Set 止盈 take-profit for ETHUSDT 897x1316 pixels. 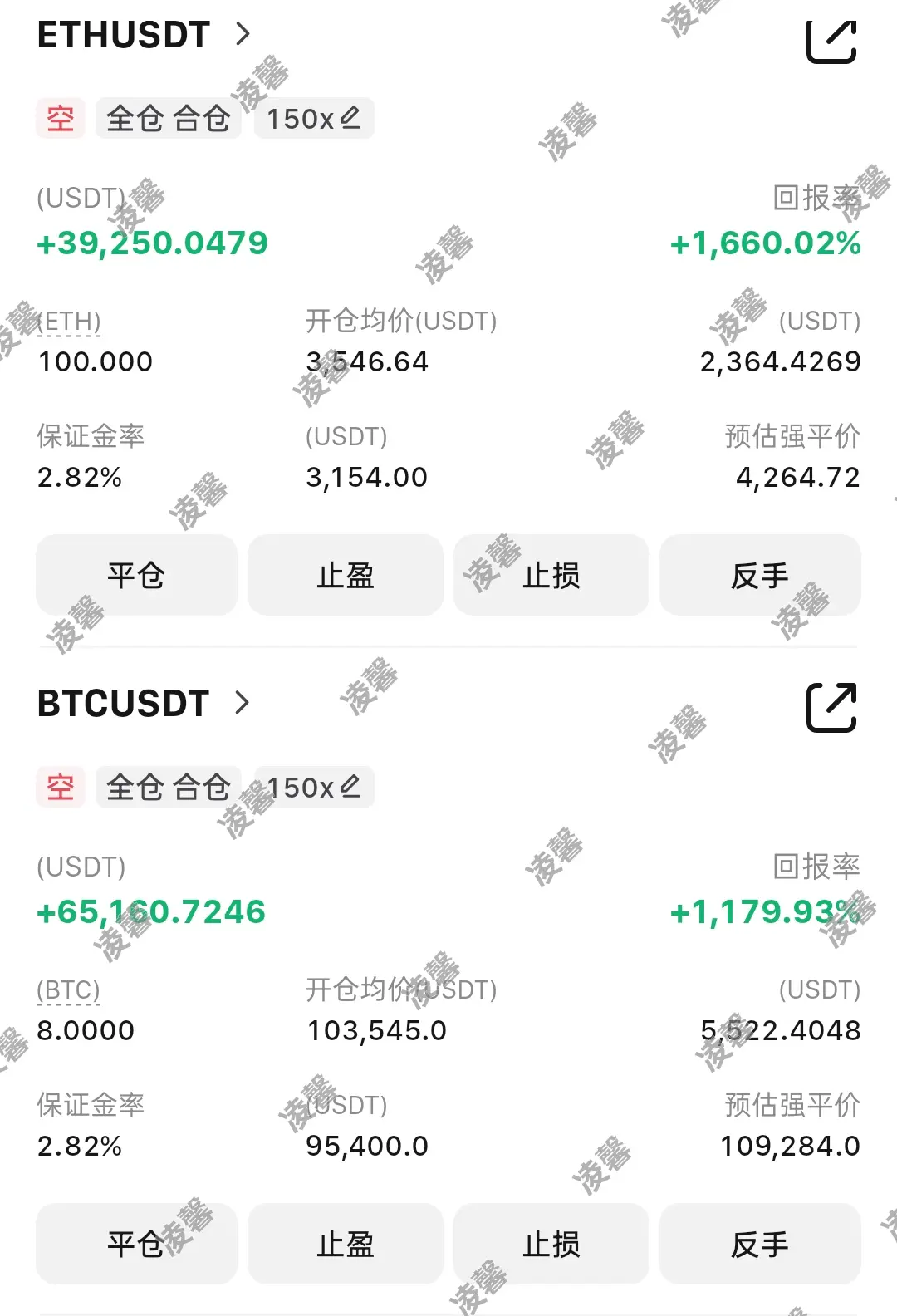pos(346,575)
